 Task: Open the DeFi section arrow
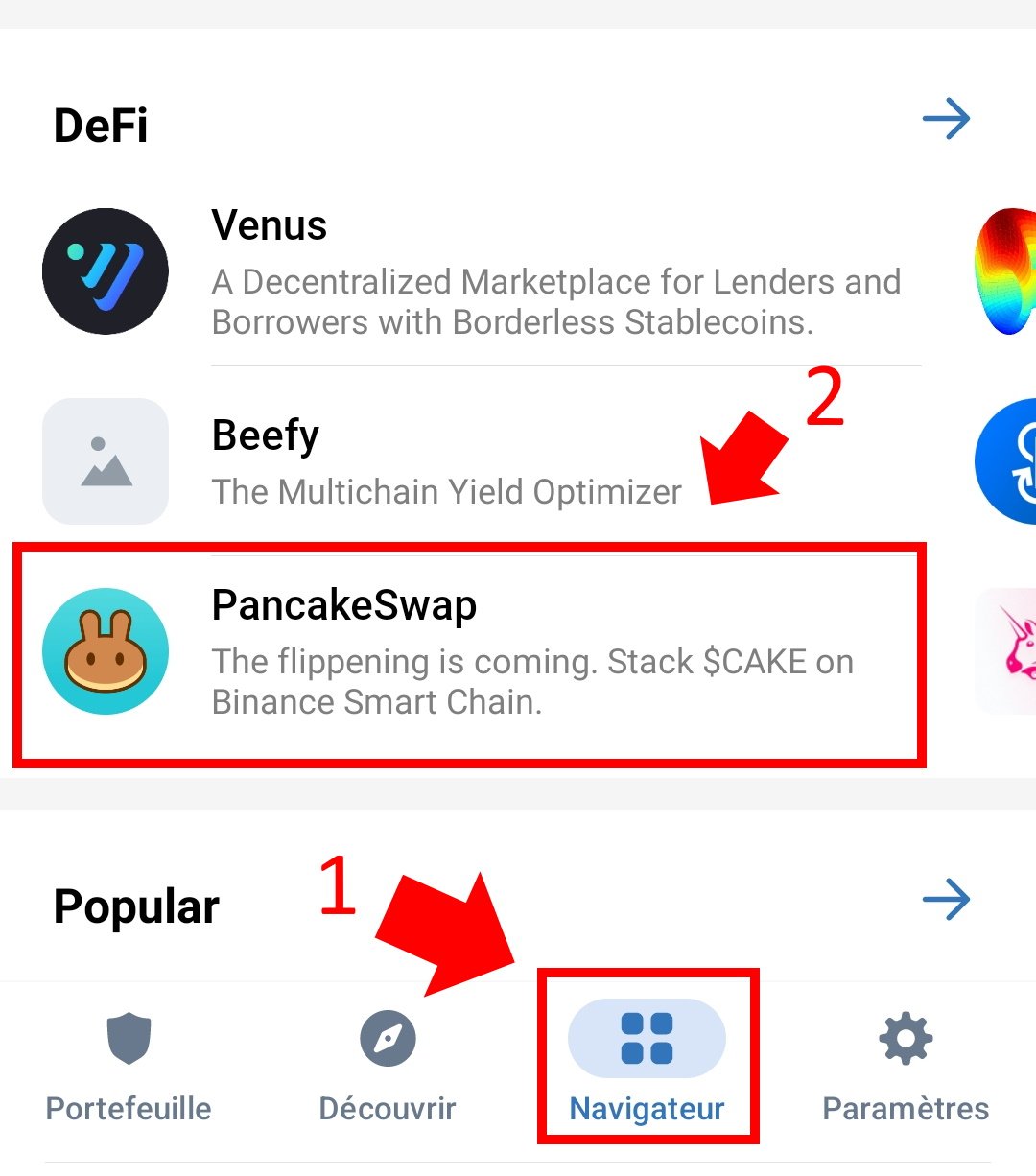click(x=946, y=120)
